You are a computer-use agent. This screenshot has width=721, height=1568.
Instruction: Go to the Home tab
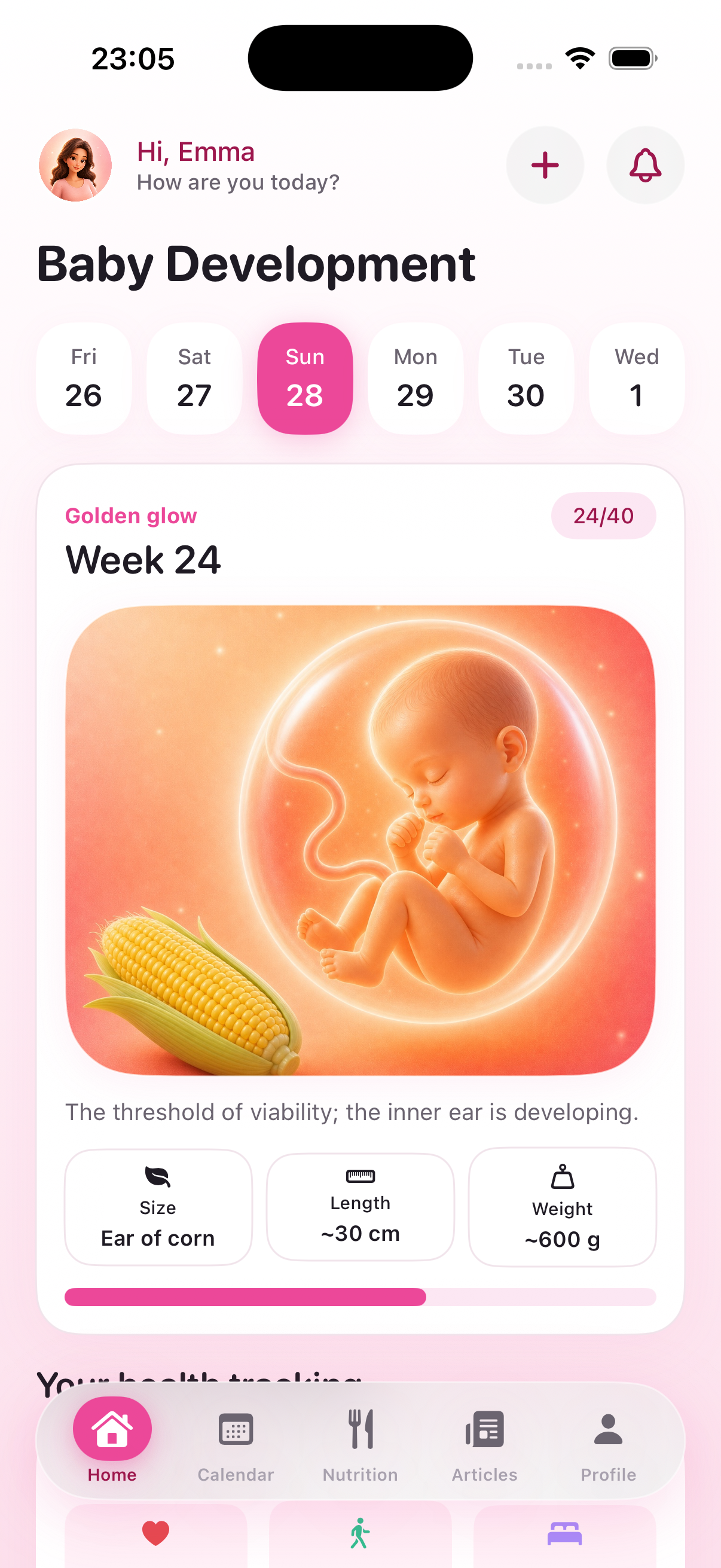click(112, 1440)
